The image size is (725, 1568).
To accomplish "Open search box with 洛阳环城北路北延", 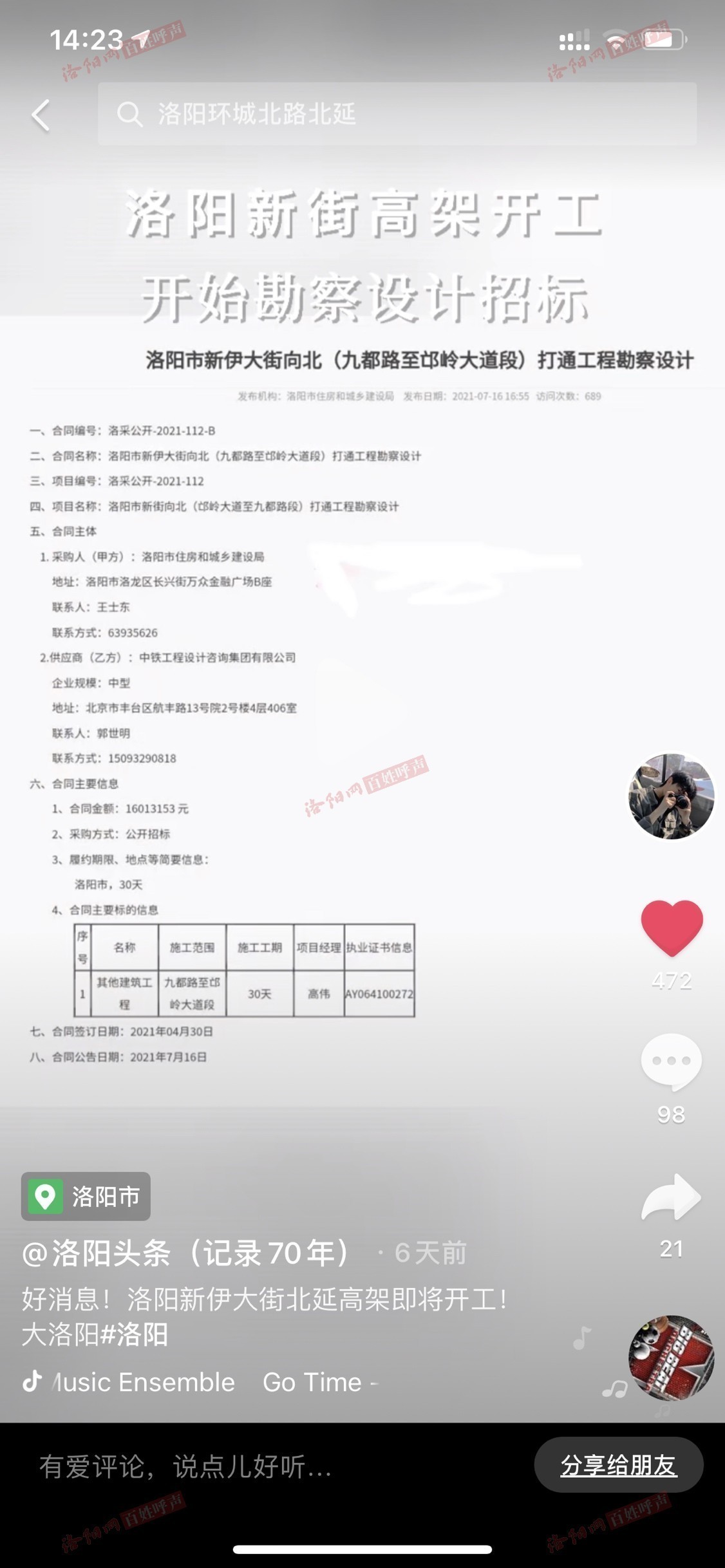I will 397,114.
